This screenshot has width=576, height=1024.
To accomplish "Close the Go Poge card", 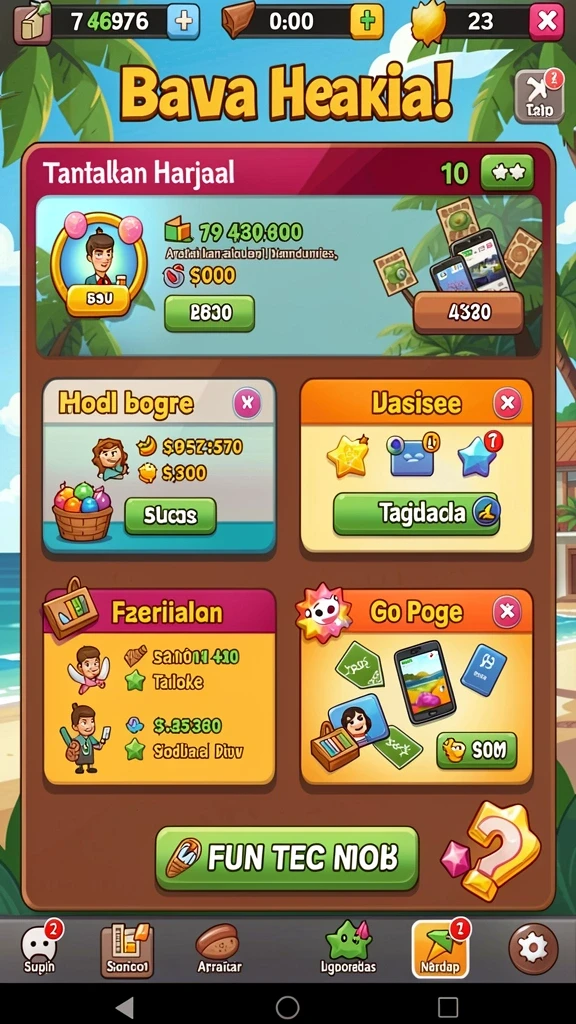I will (x=507, y=612).
